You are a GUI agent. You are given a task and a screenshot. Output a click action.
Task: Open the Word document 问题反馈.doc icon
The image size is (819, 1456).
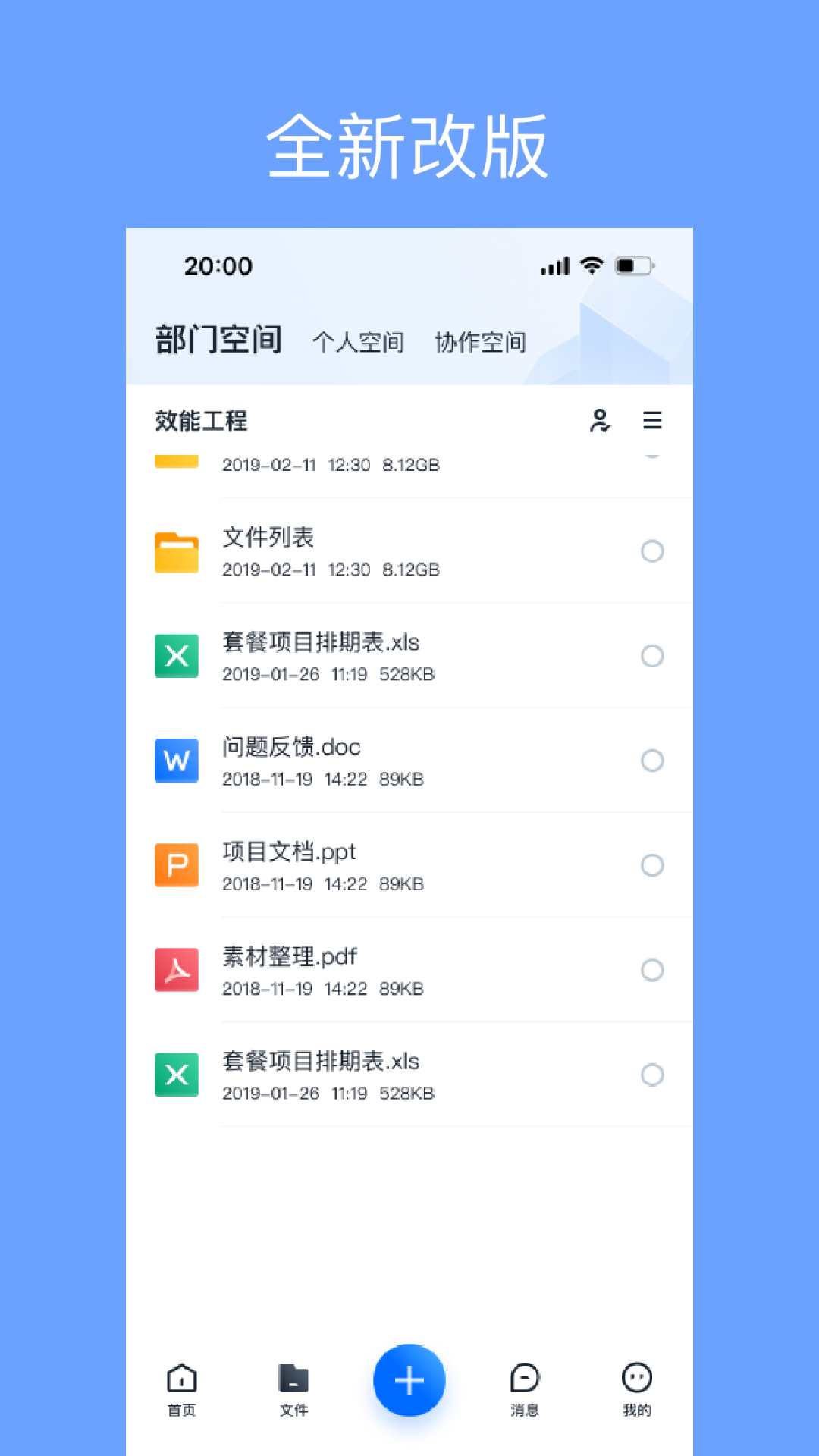(x=176, y=761)
